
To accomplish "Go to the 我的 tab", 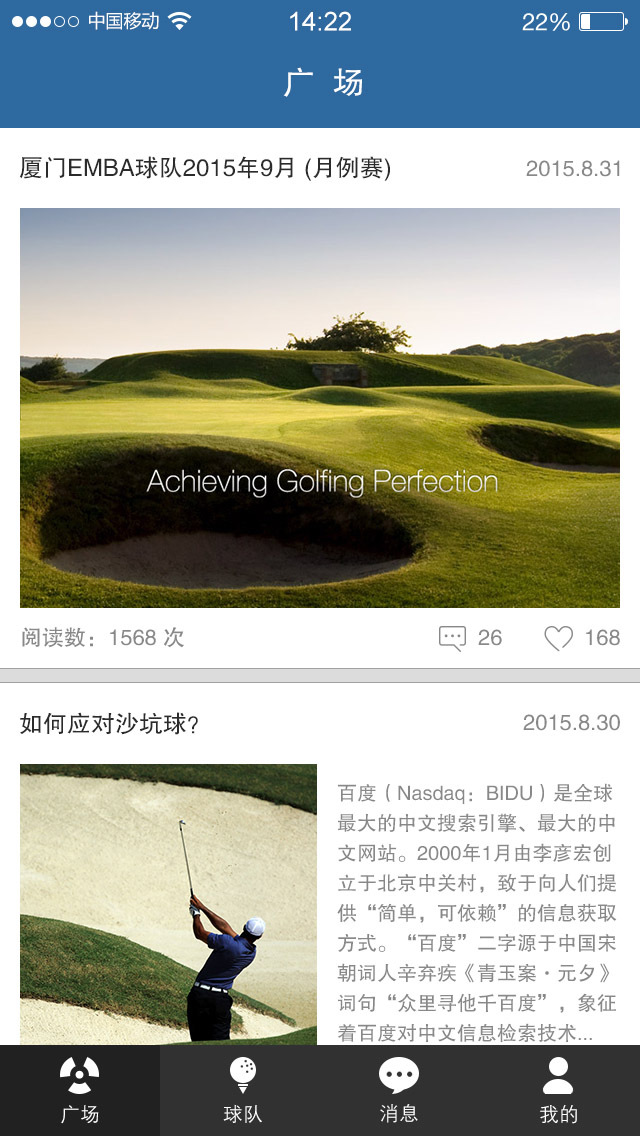I will [558, 1090].
